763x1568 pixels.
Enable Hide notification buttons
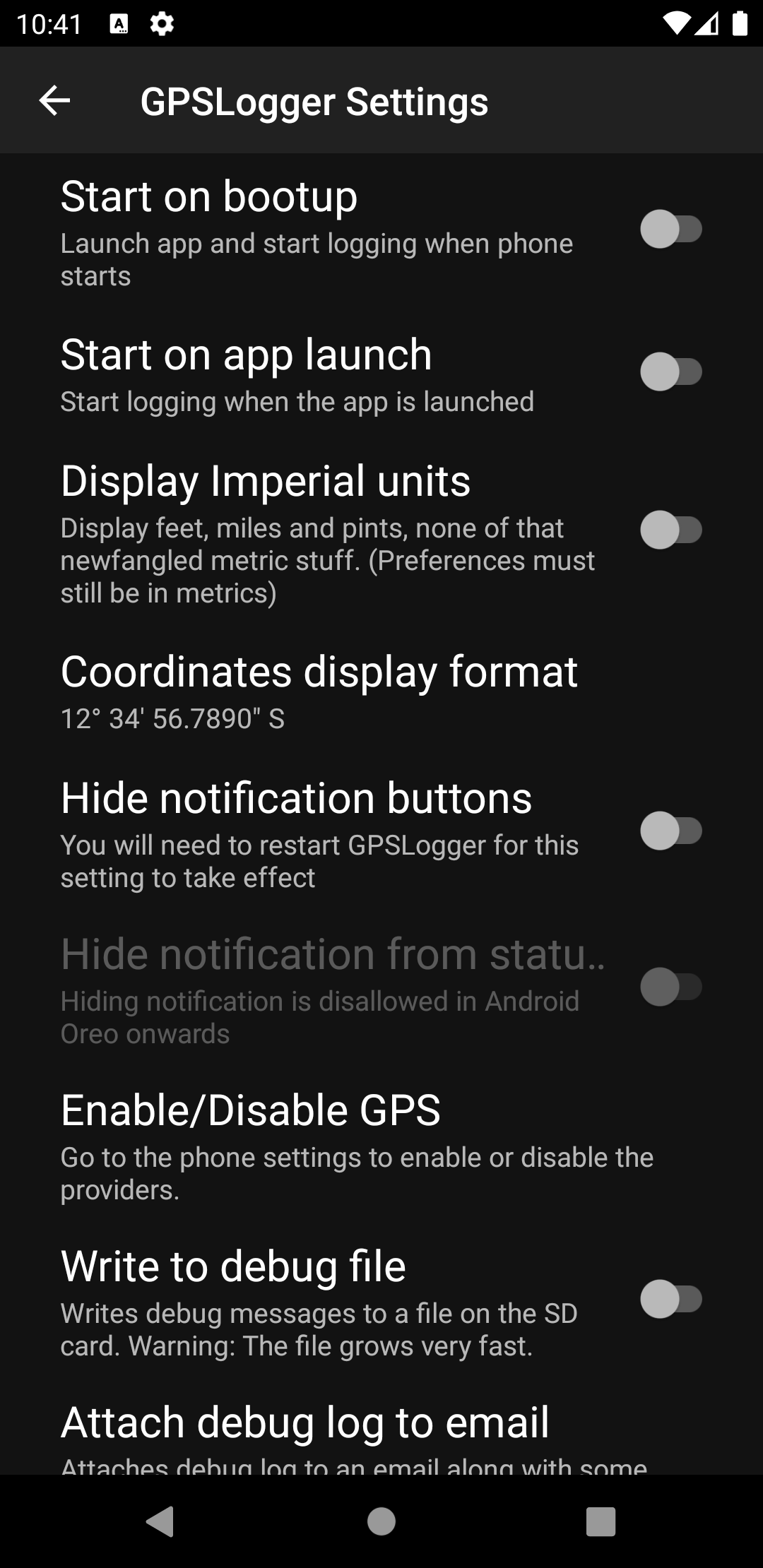[x=670, y=831]
